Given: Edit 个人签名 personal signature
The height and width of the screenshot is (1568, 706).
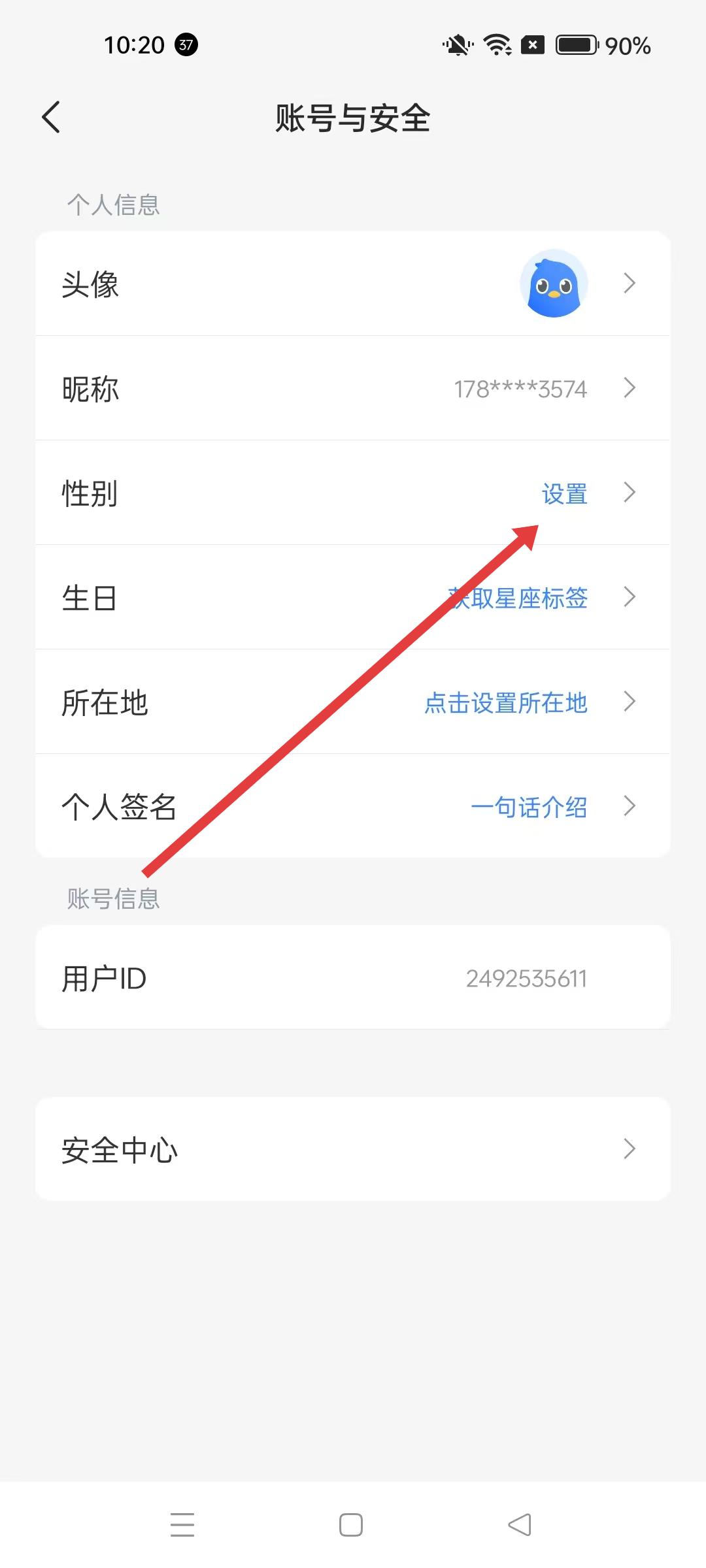Looking at the screenshot, I should [x=353, y=806].
